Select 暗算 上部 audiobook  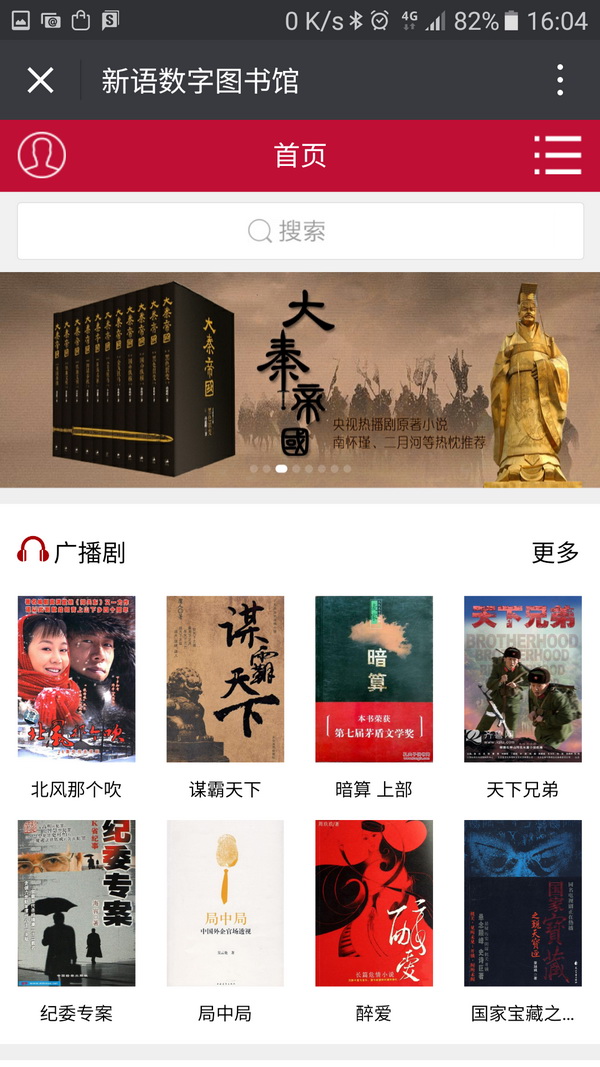tap(374, 680)
